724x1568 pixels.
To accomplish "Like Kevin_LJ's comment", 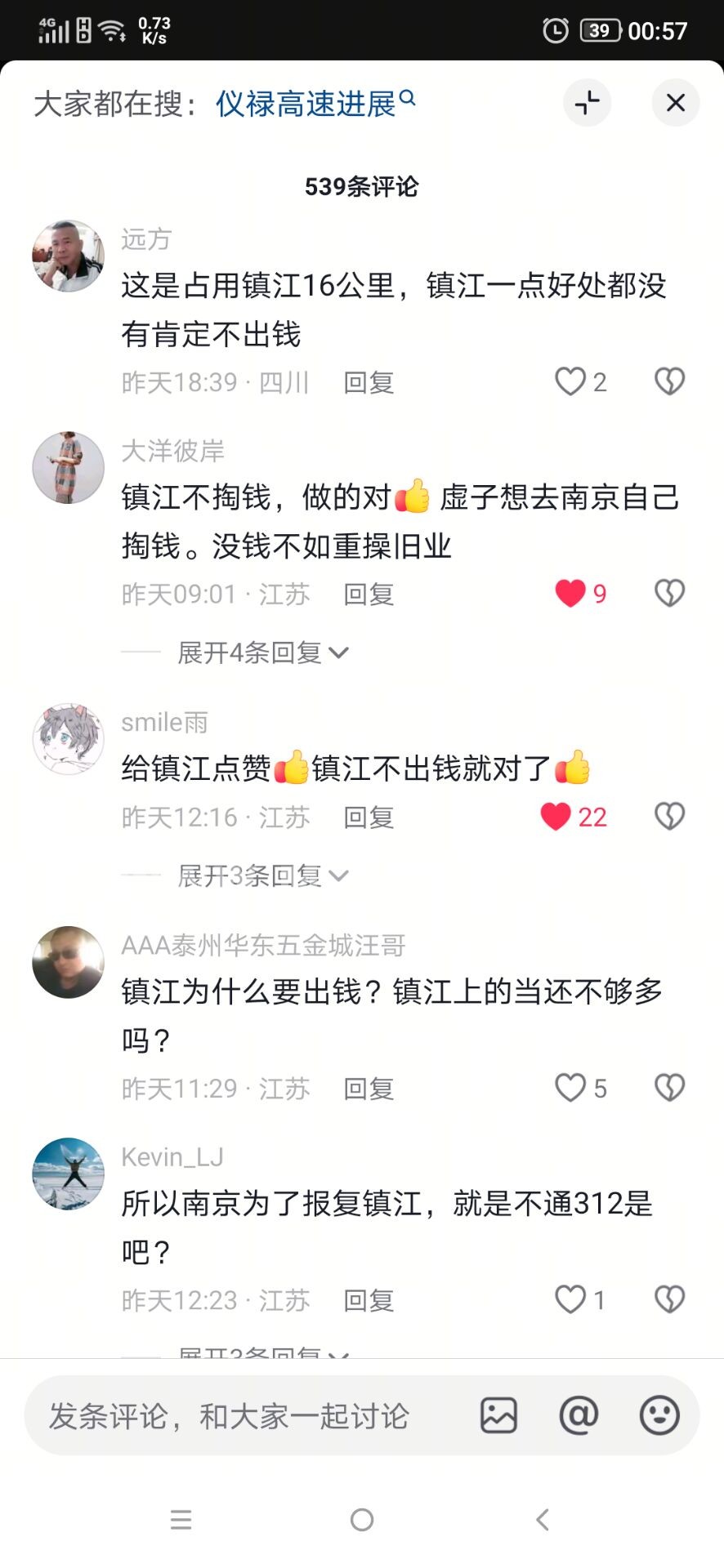I will coord(570,1299).
